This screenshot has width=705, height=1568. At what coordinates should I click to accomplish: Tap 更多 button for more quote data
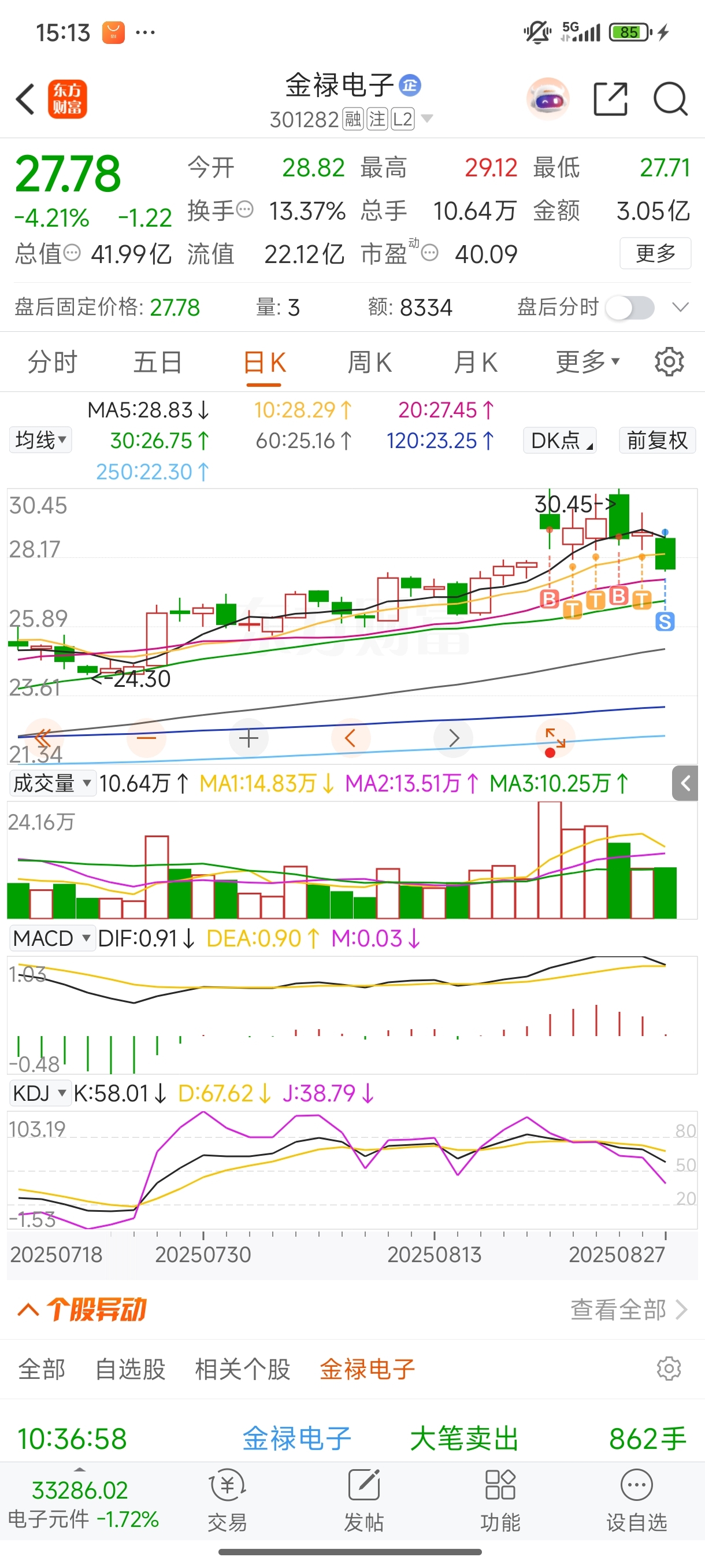tap(655, 253)
